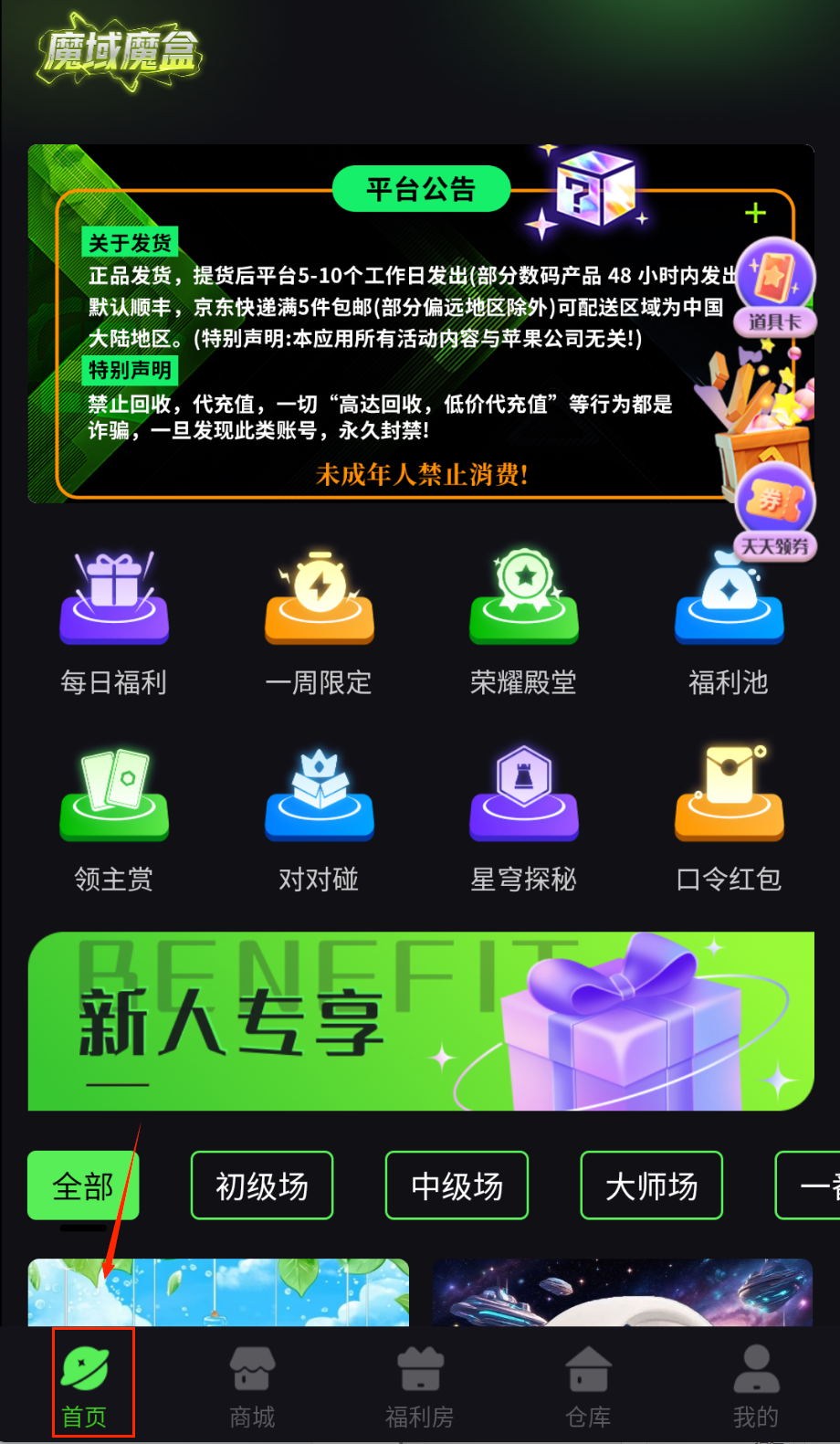Viewport: 840px width, 1444px height.
Task: Open the 新人专享 newcomer banner
Action: pyautogui.click(x=421, y=1021)
